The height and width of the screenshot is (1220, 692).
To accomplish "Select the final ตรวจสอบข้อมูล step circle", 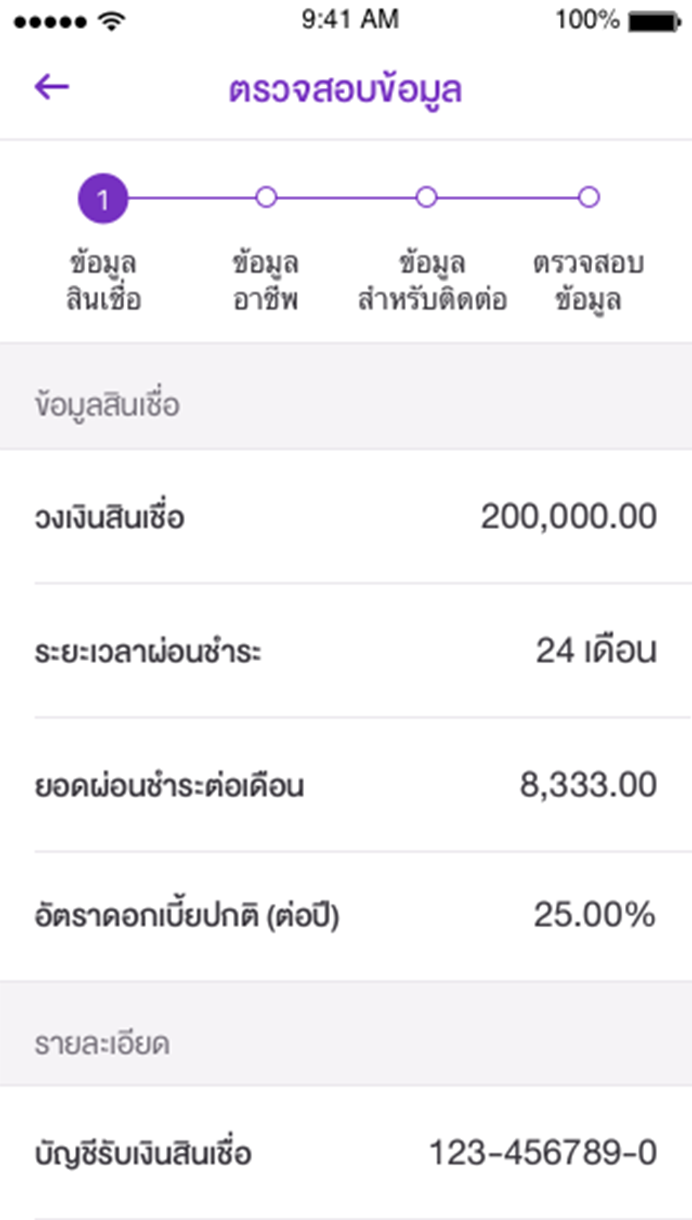I will [x=589, y=198].
